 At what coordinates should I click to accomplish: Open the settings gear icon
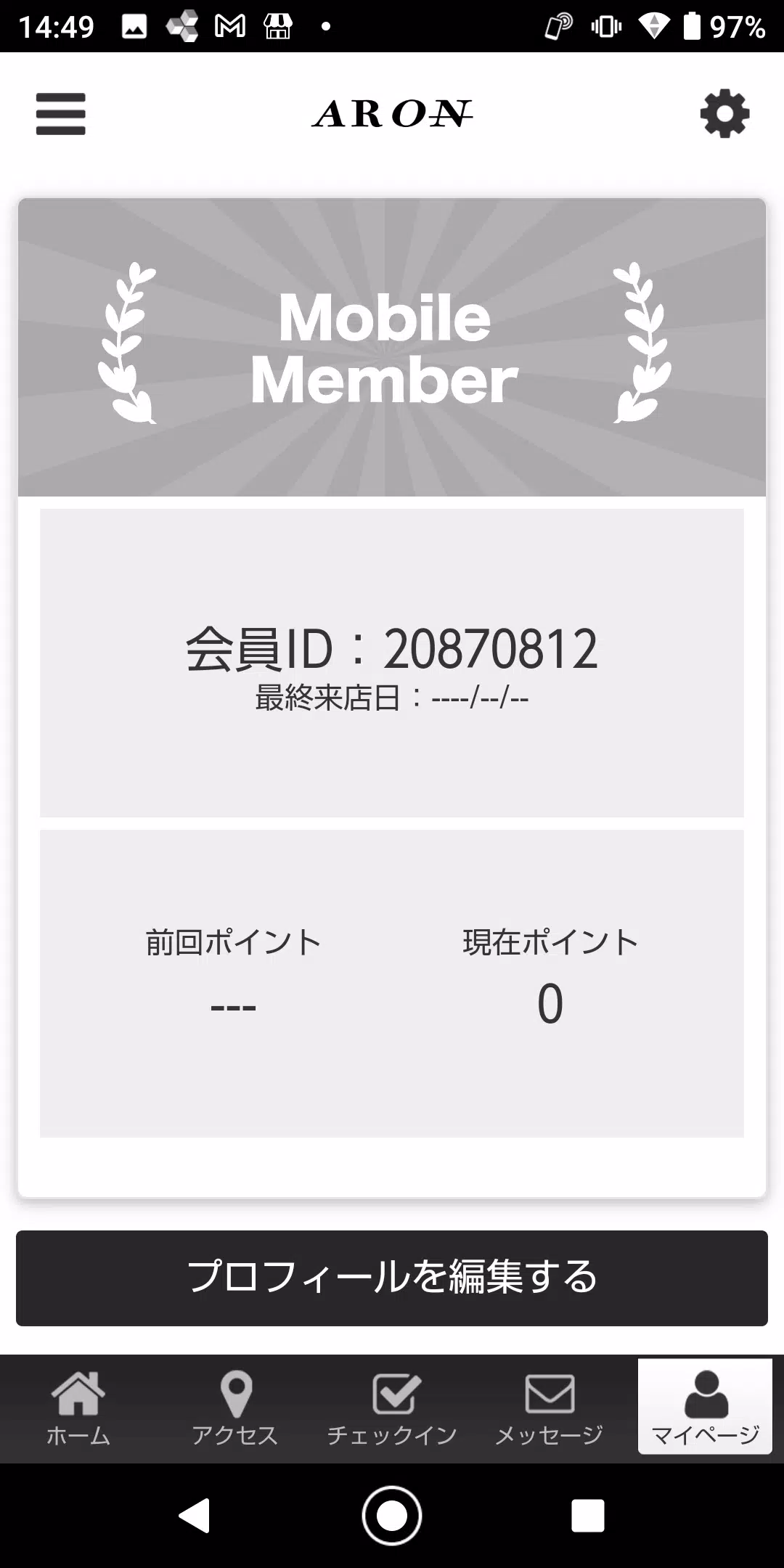tap(724, 113)
